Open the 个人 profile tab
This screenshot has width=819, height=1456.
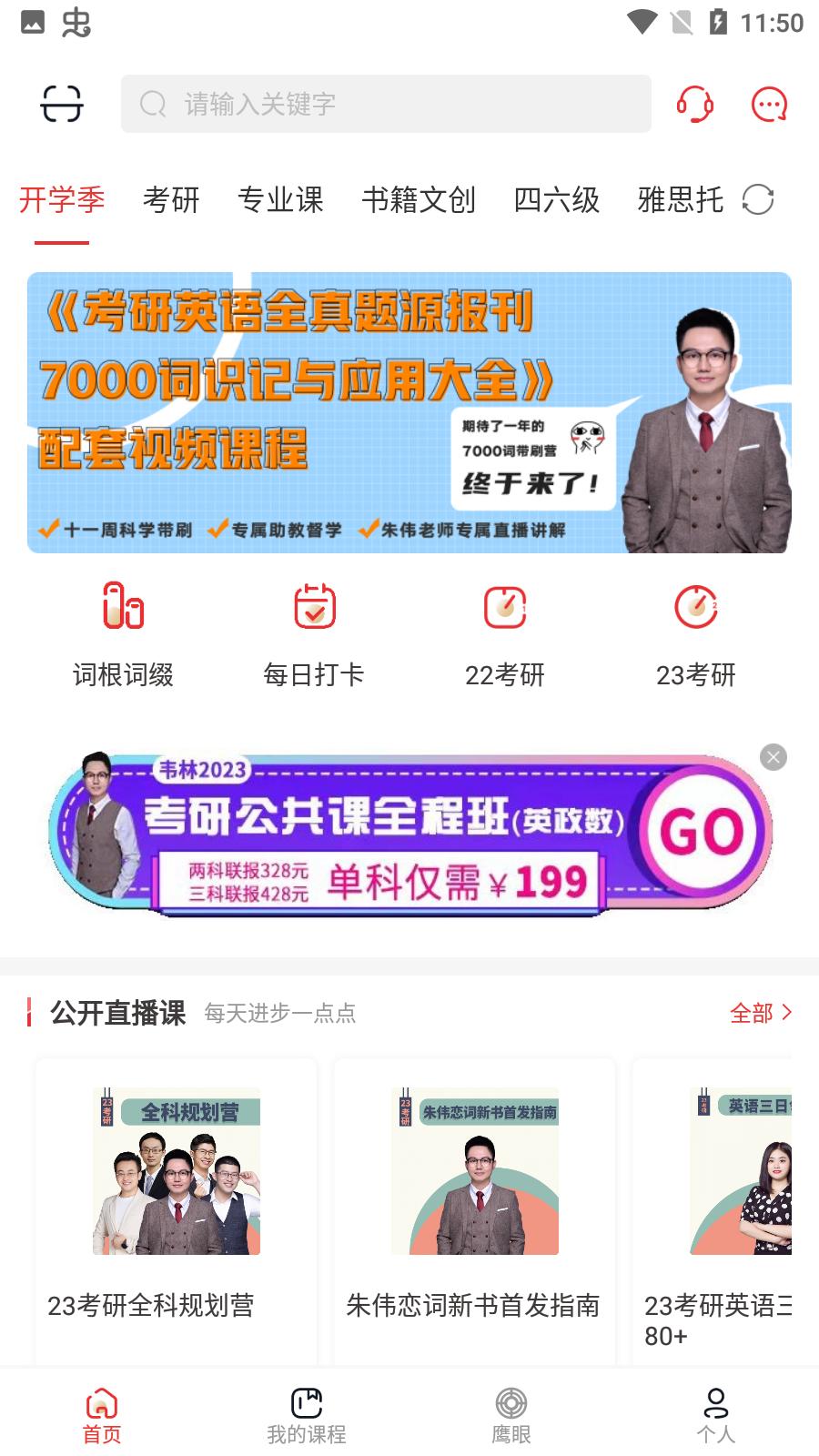point(716,1415)
